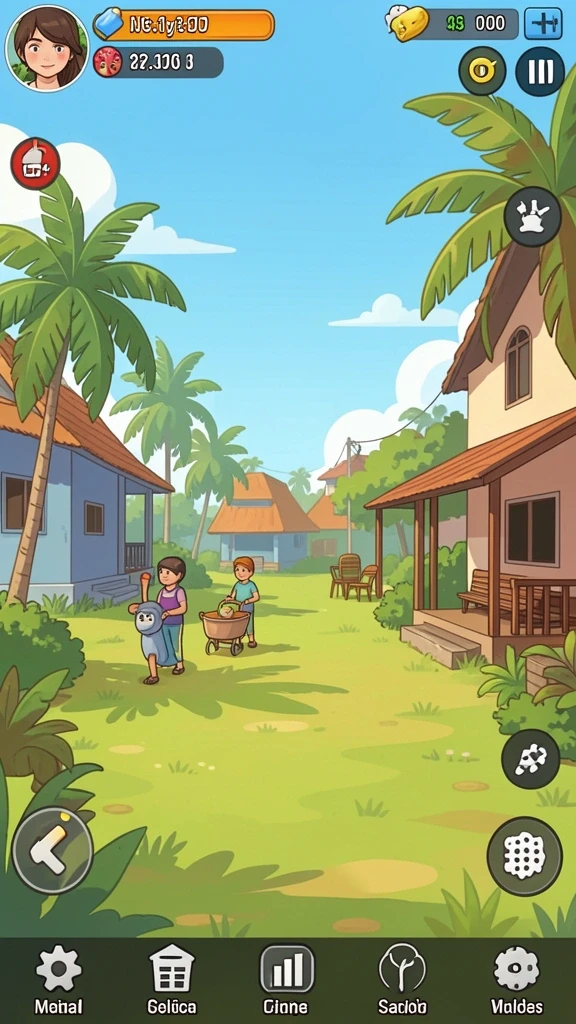Tap the round back arrow button
Image resolution: width=576 pixels, height=1024 pixels.
point(53,850)
